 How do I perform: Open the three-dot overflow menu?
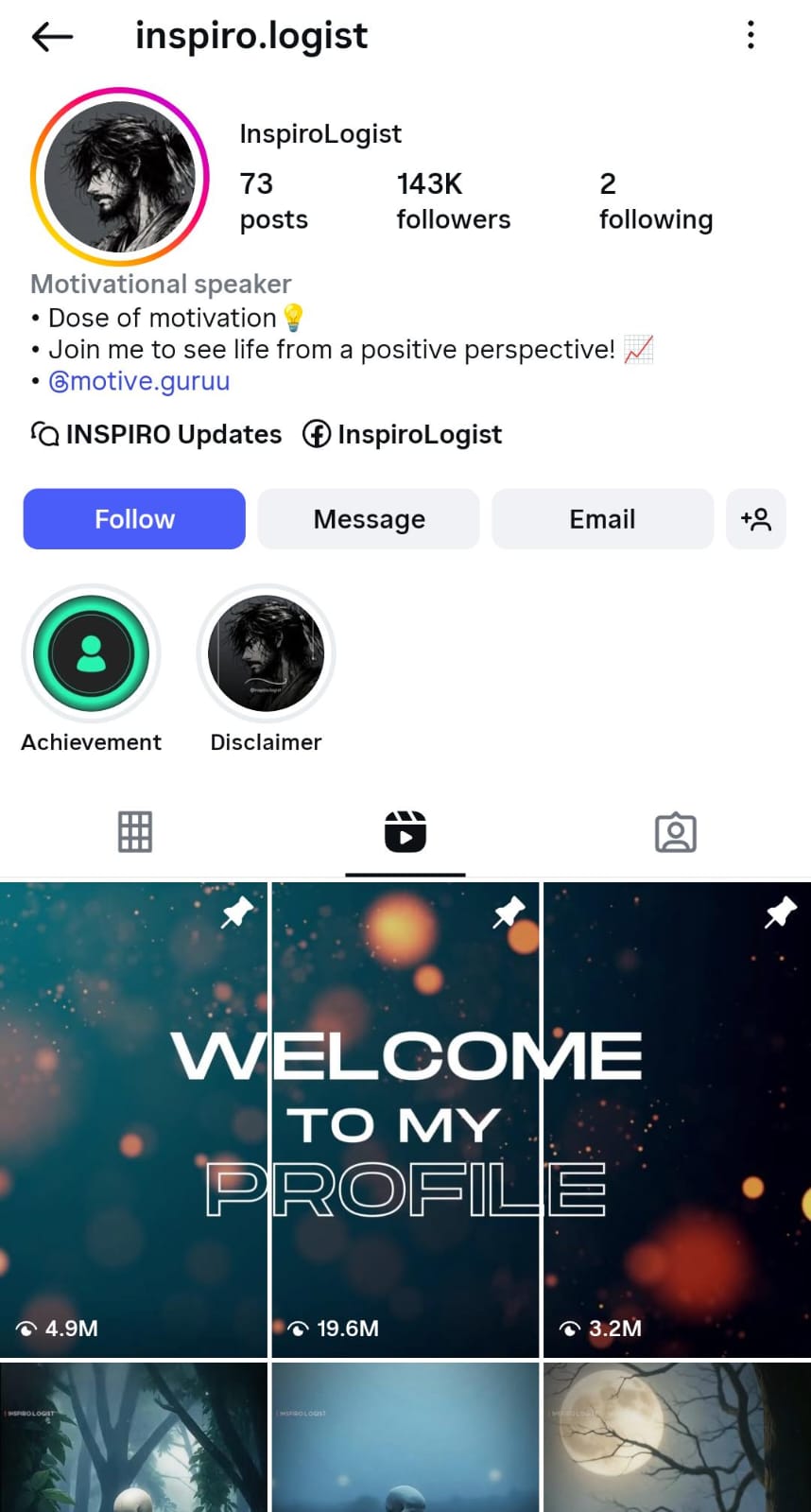coord(751,36)
